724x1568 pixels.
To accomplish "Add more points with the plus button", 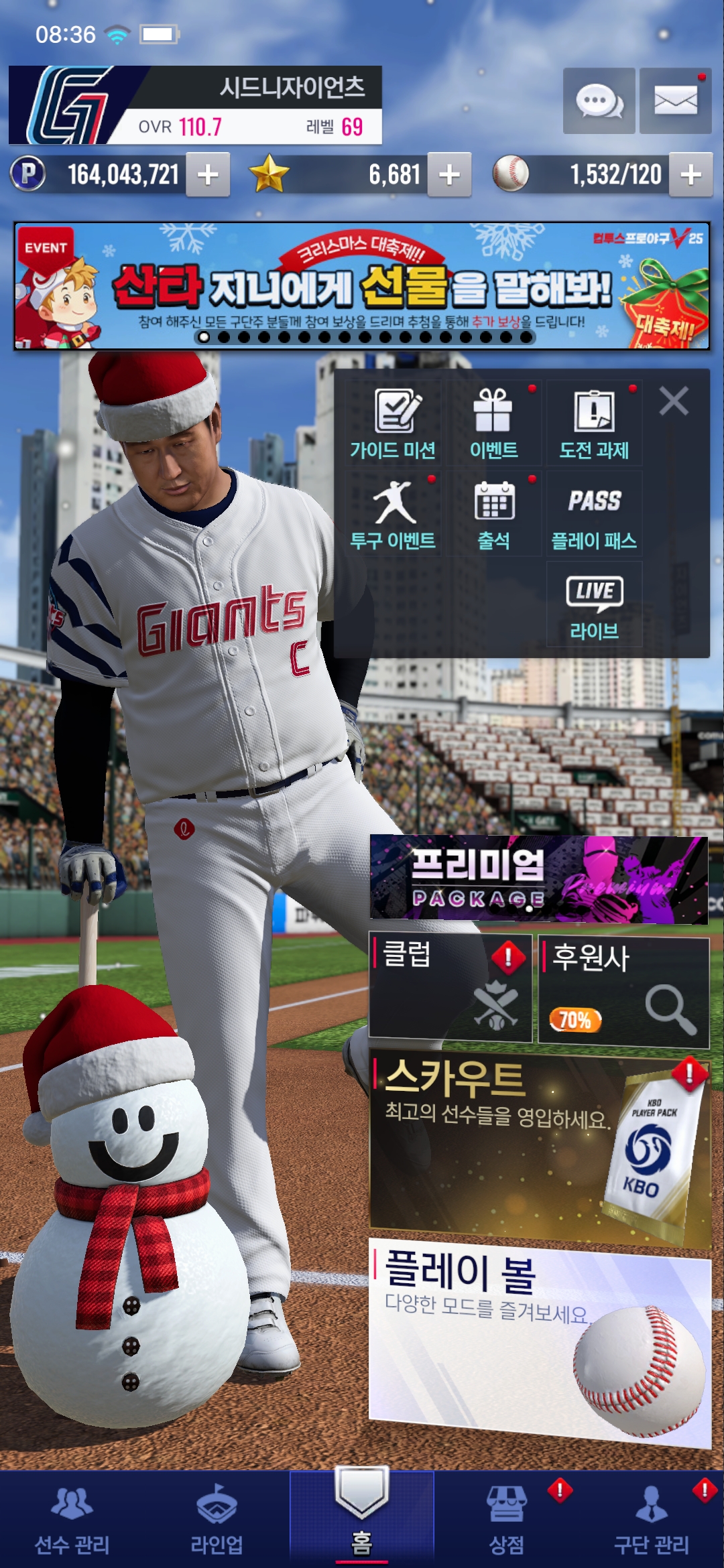I will click(208, 175).
